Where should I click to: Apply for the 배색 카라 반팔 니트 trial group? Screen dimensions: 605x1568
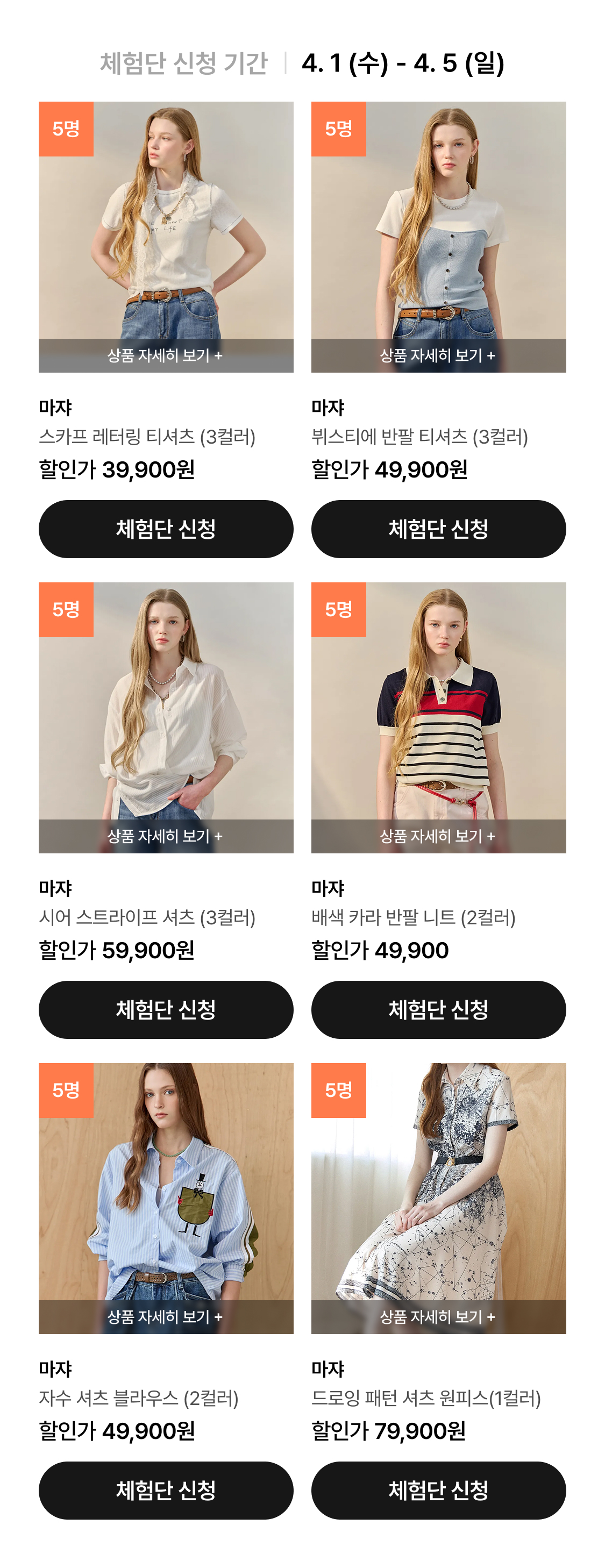pyautogui.click(x=438, y=1009)
